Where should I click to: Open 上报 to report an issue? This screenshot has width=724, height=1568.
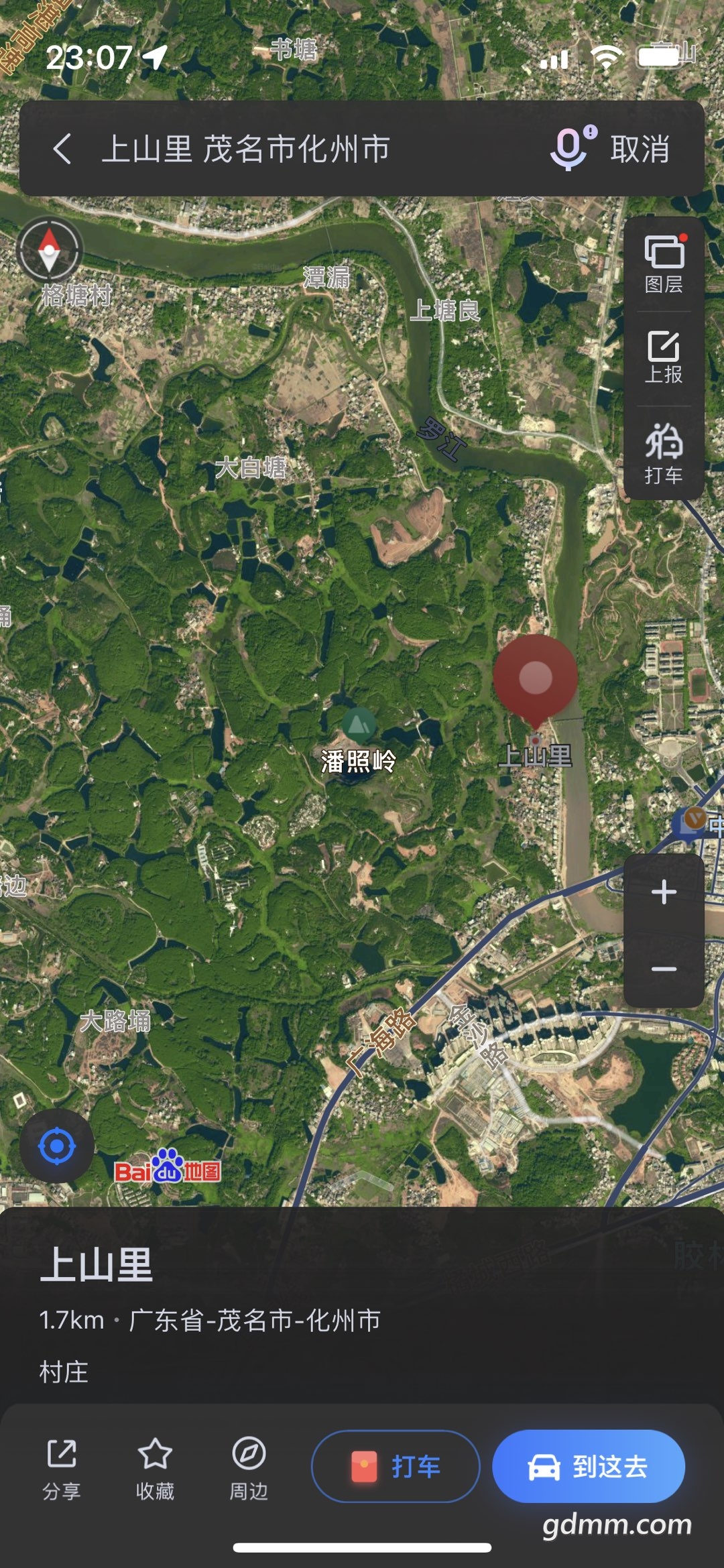click(x=664, y=357)
